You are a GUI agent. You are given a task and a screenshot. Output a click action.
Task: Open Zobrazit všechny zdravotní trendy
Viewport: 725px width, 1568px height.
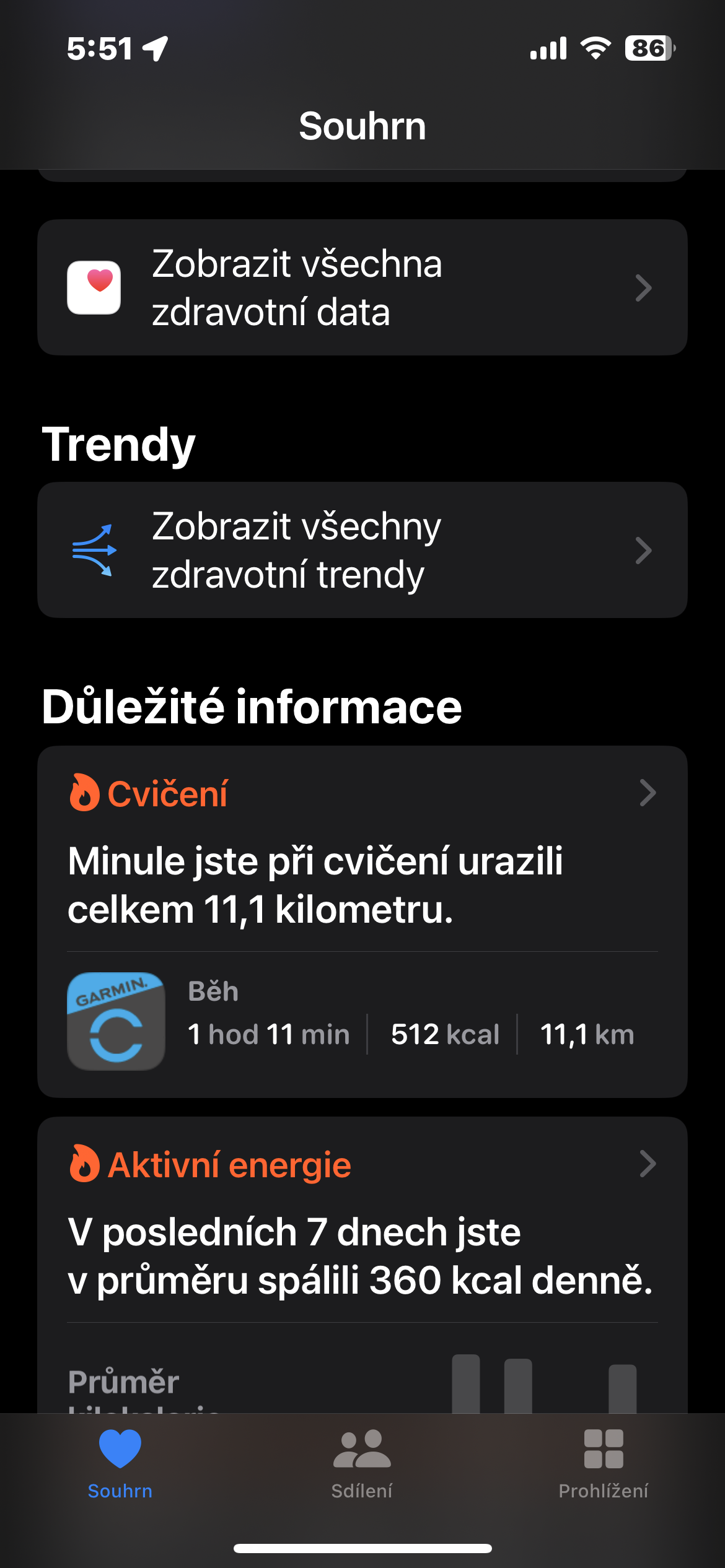[x=362, y=550]
